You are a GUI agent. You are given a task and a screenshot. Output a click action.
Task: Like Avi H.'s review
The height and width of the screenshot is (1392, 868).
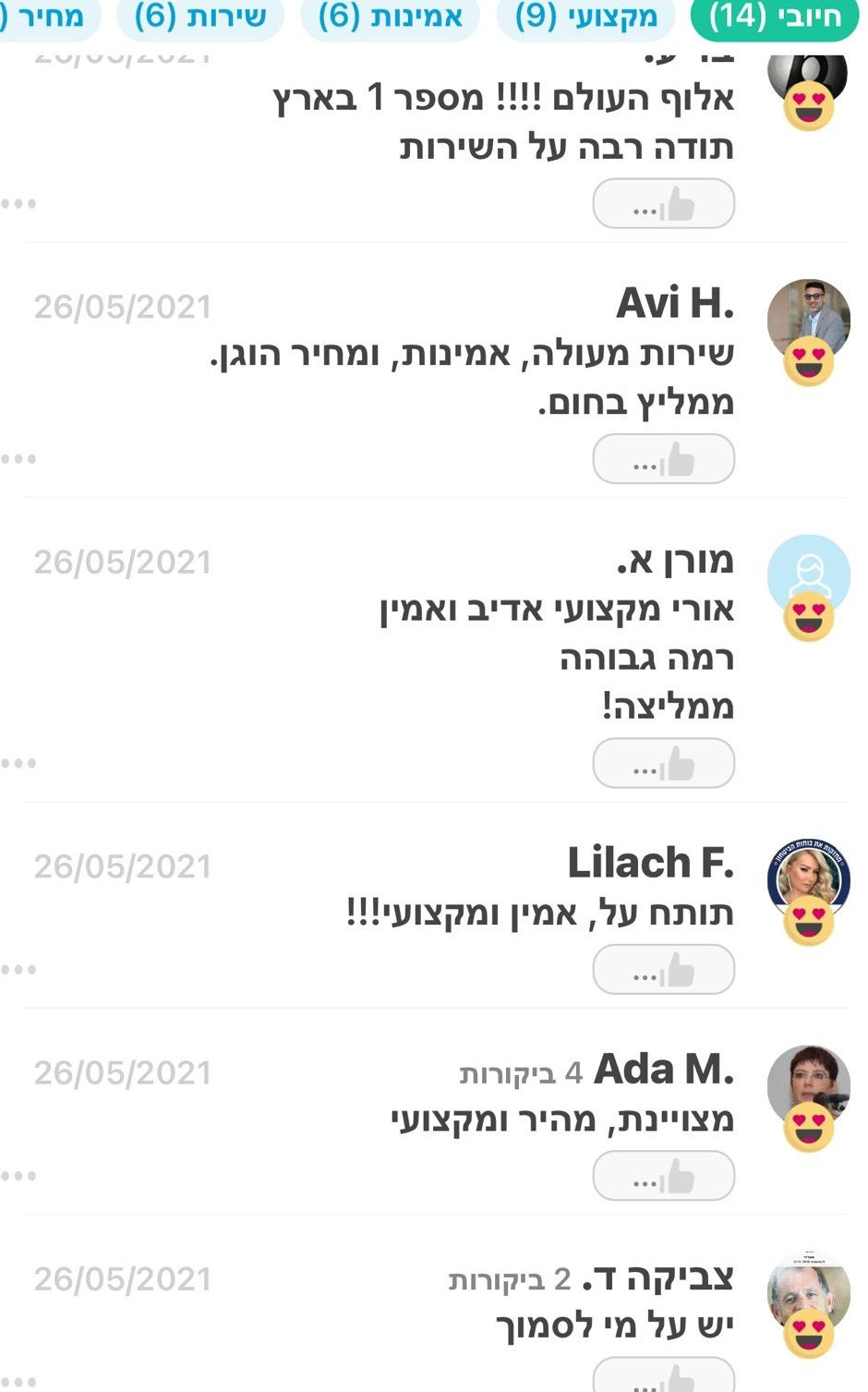663,459
